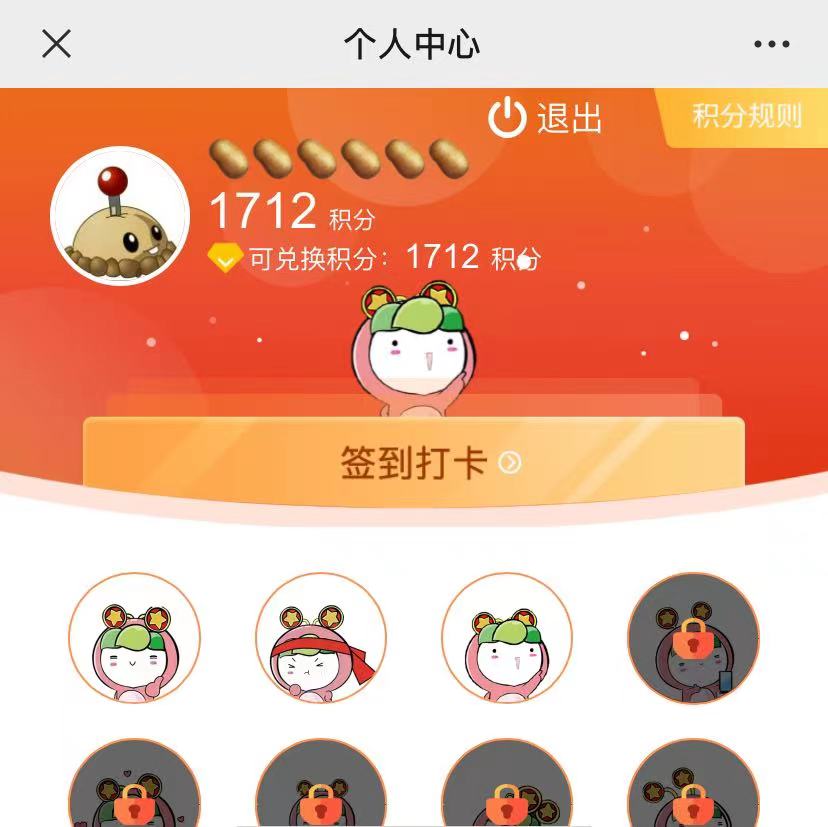Image resolution: width=828 pixels, height=827 pixels.
Task: Tap the locked avatar in the first row
Action: point(693,638)
